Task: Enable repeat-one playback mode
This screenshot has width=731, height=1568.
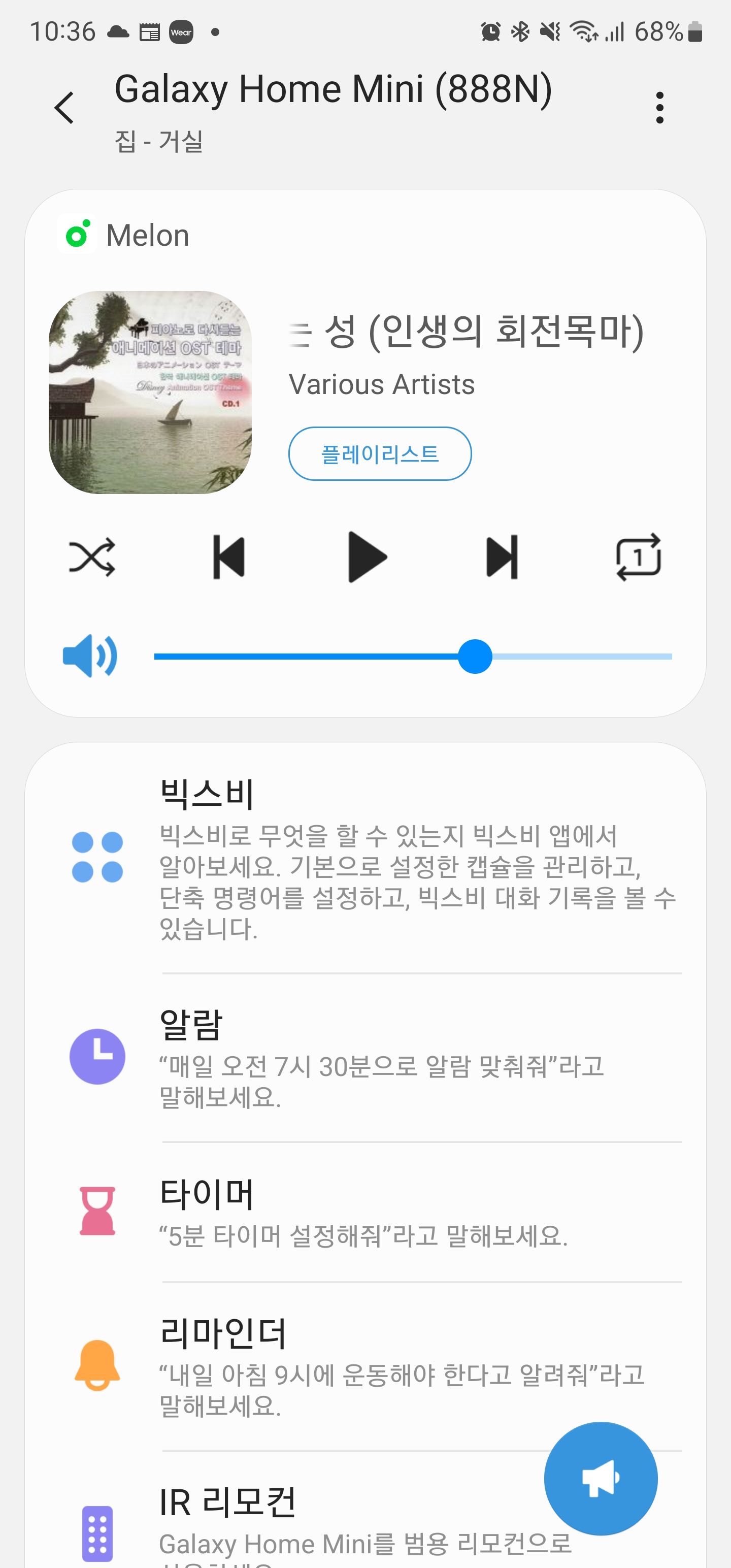Action: (637, 558)
